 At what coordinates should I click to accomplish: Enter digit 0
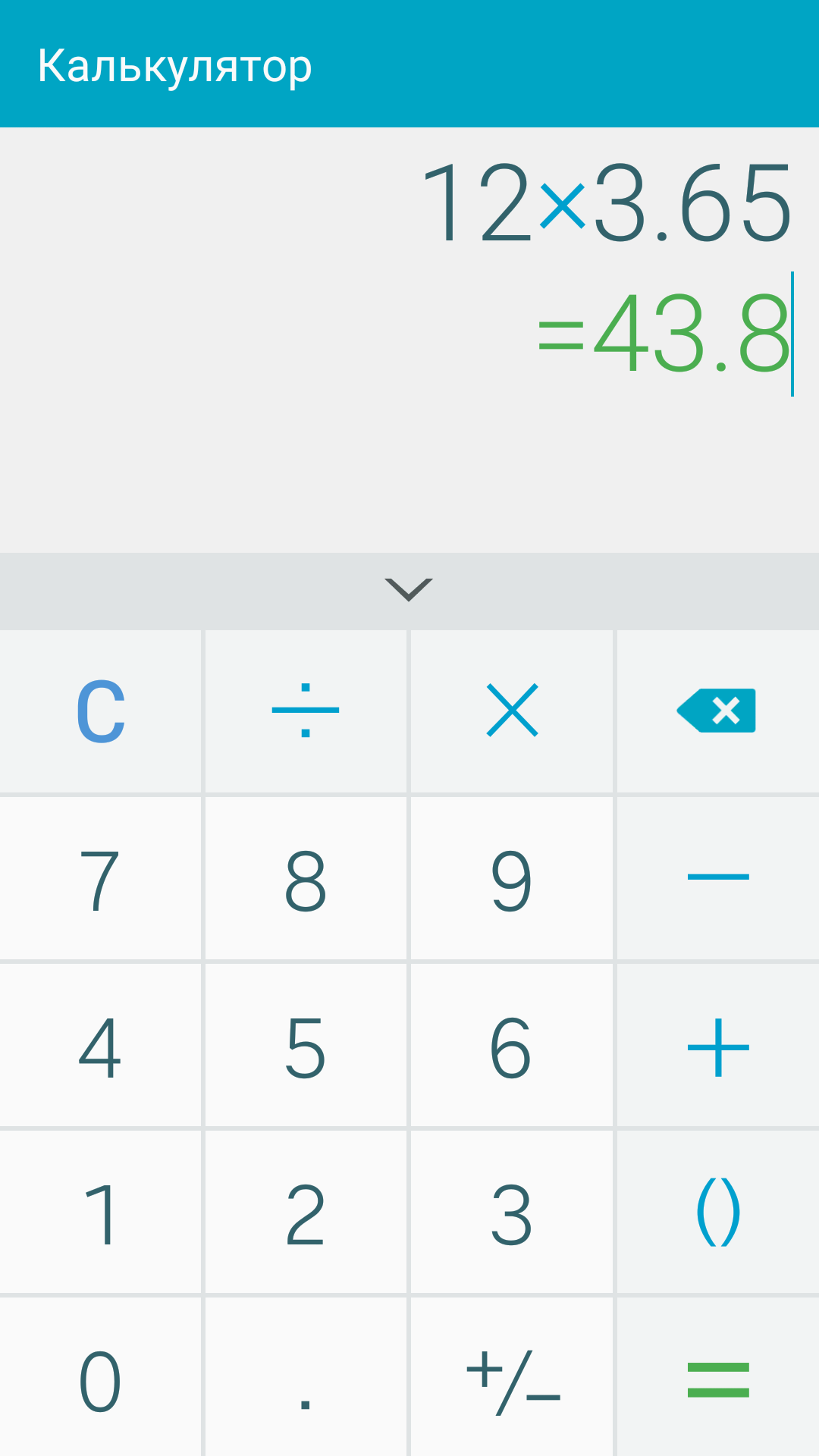(101, 1380)
